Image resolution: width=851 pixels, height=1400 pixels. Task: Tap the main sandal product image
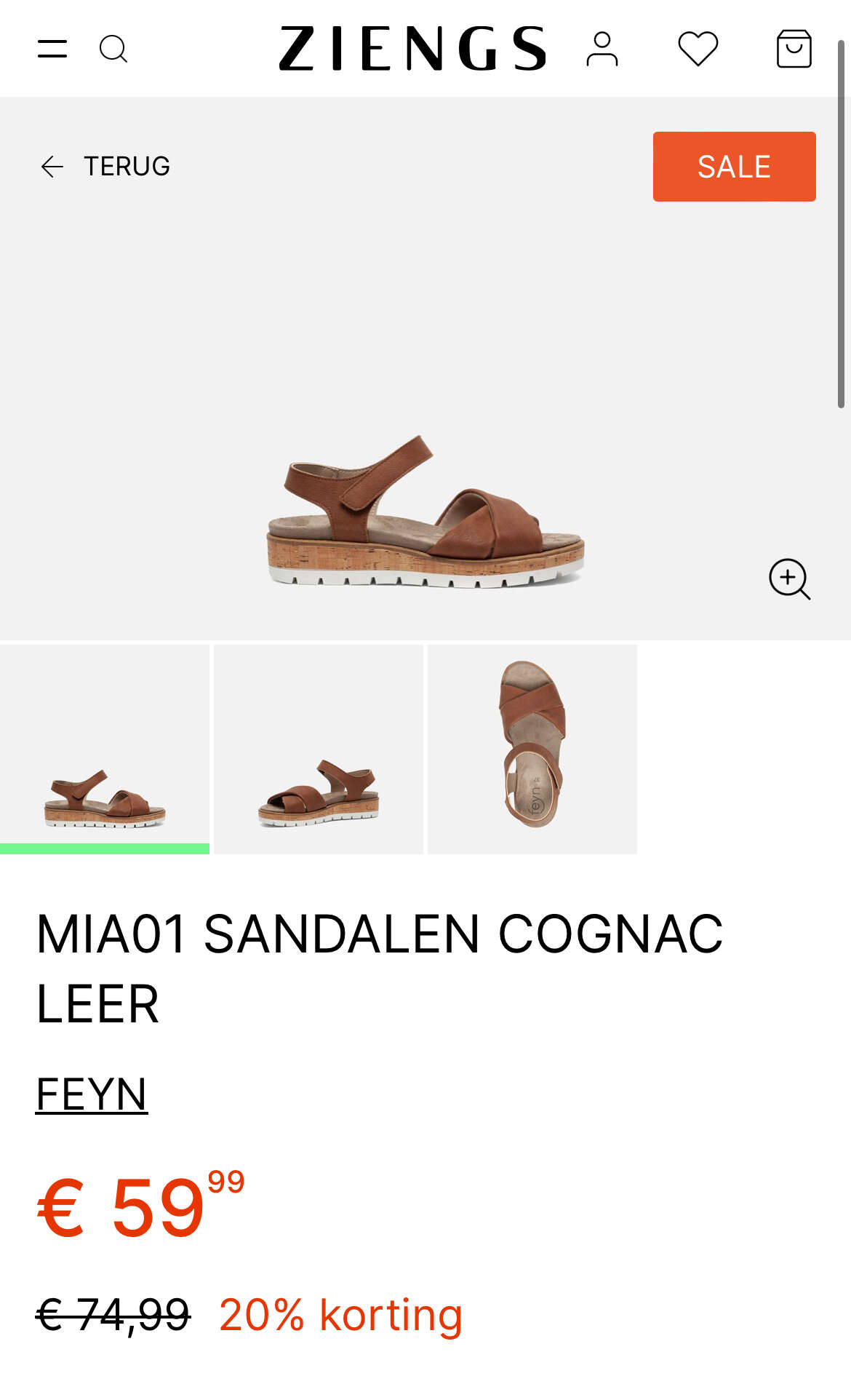425,512
